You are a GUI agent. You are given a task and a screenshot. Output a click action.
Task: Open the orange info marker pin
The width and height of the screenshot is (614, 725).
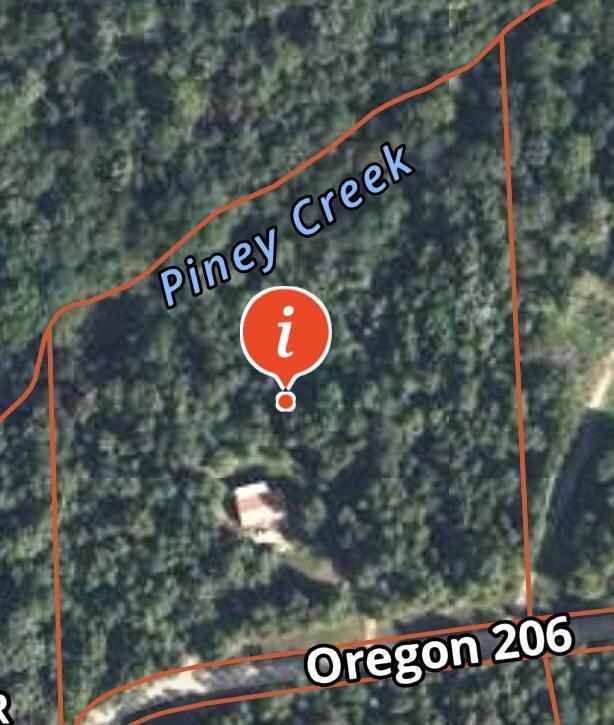tap(286, 335)
